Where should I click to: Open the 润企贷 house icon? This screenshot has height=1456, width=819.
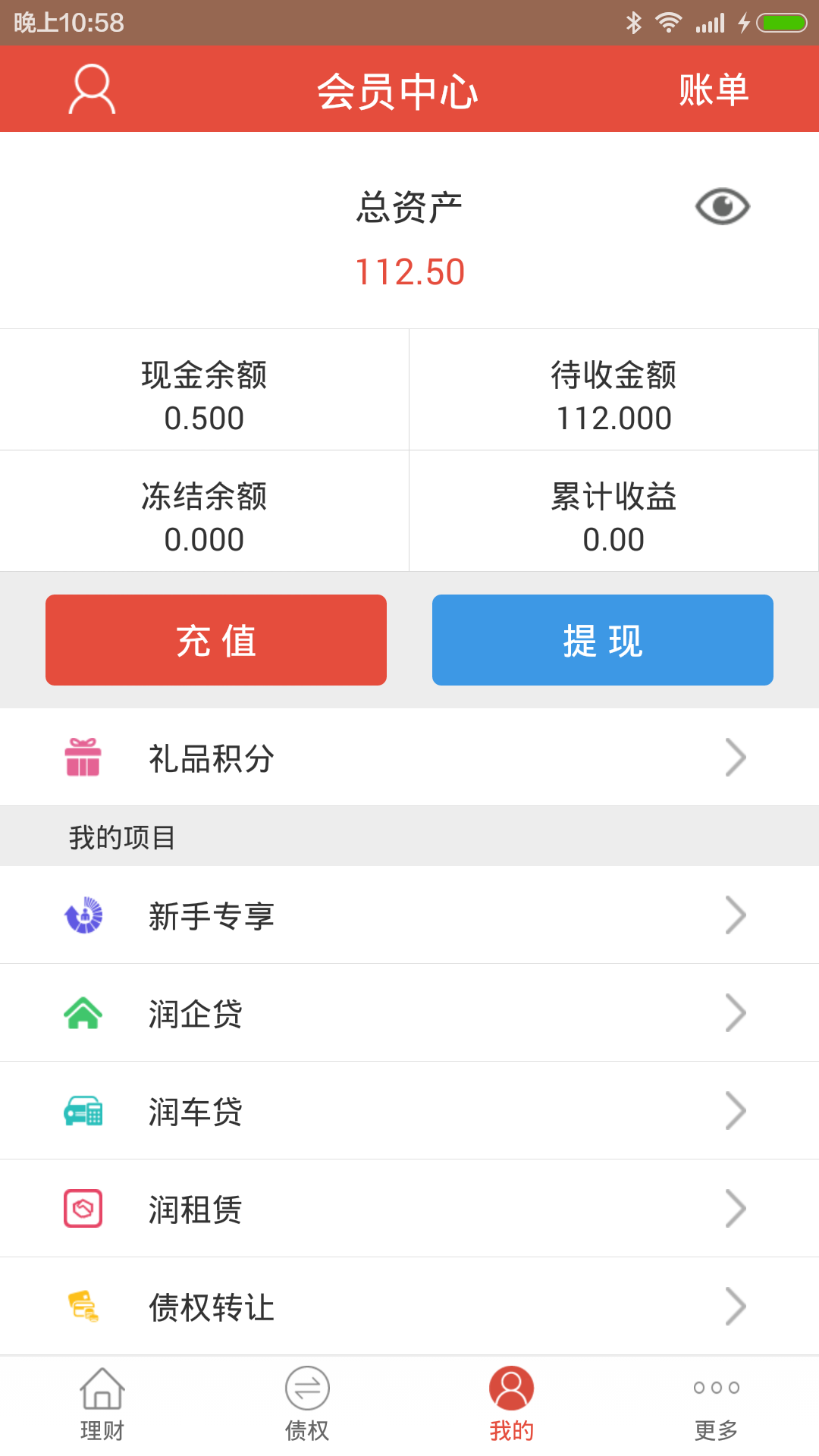[85, 1012]
